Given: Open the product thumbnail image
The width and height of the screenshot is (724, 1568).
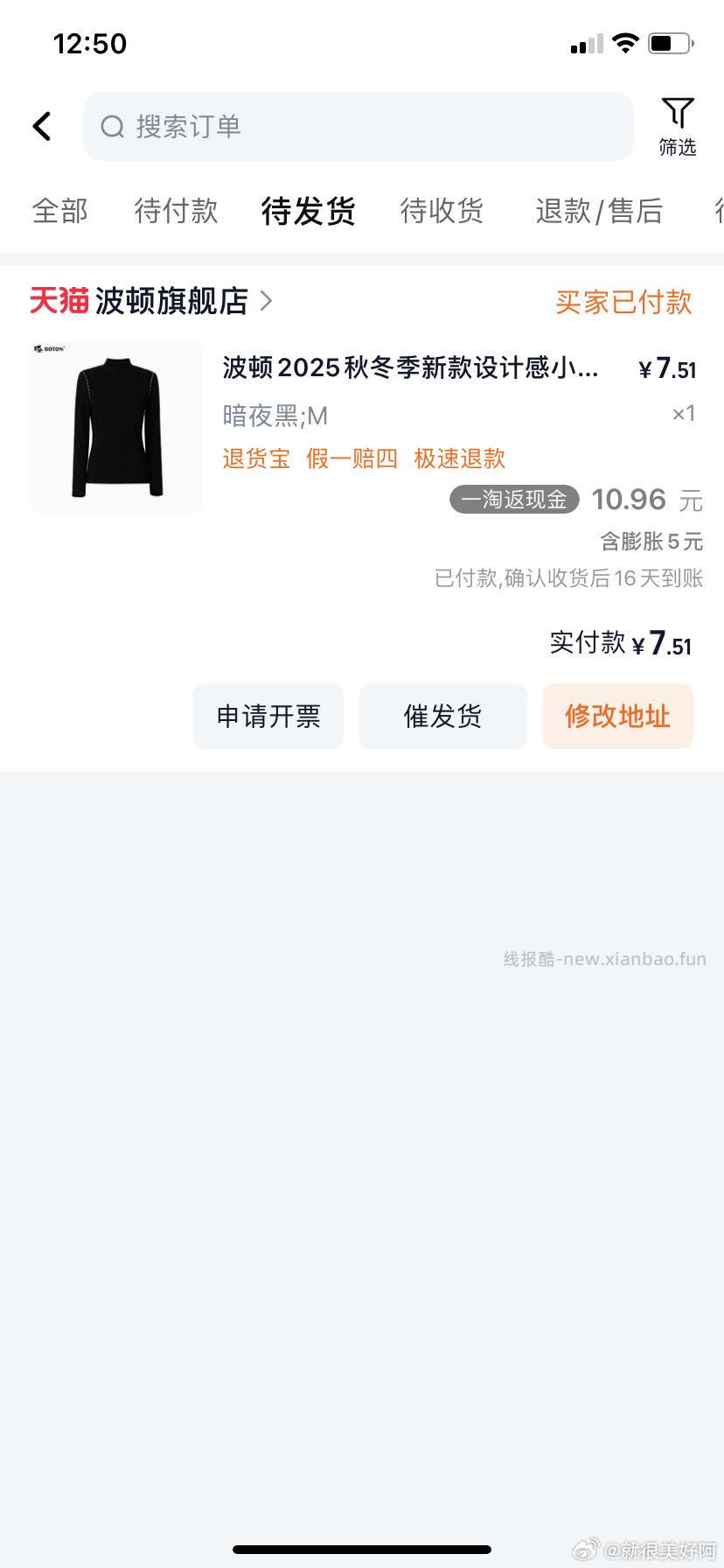Looking at the screenshot, I should pos(116,426).
